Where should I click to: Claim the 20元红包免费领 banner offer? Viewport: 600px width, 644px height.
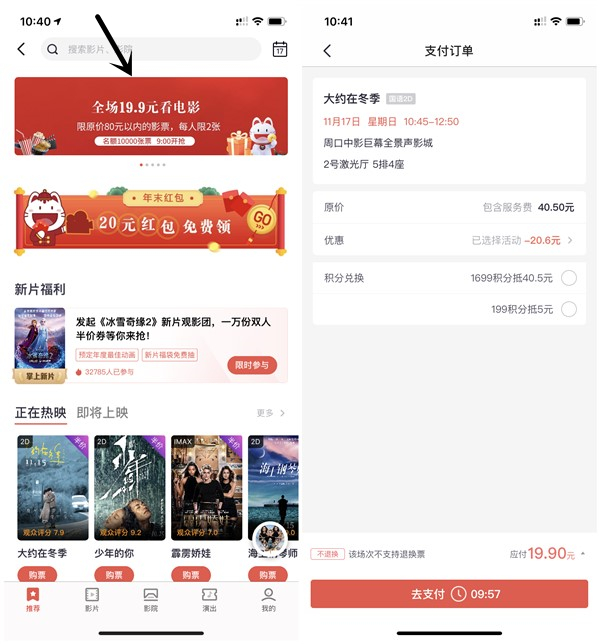pyautogui.click(x=151, y=219)
